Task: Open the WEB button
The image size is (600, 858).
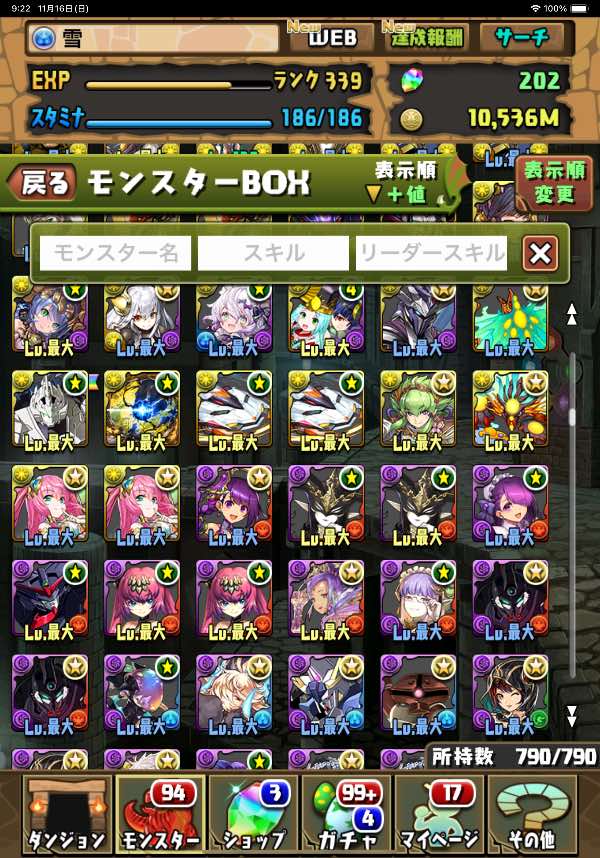Action: click(332, 38)
